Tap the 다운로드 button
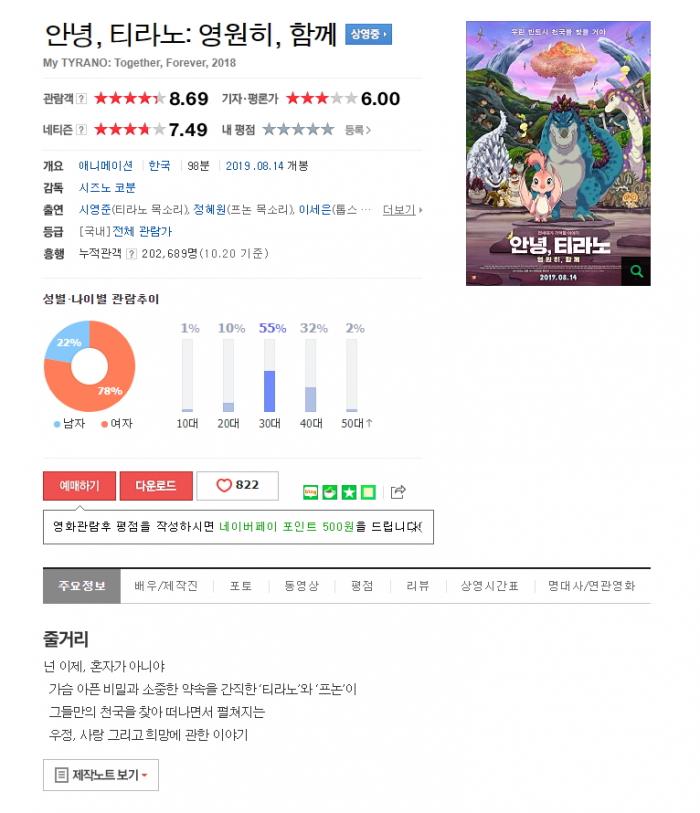 [x=156, y=486]
